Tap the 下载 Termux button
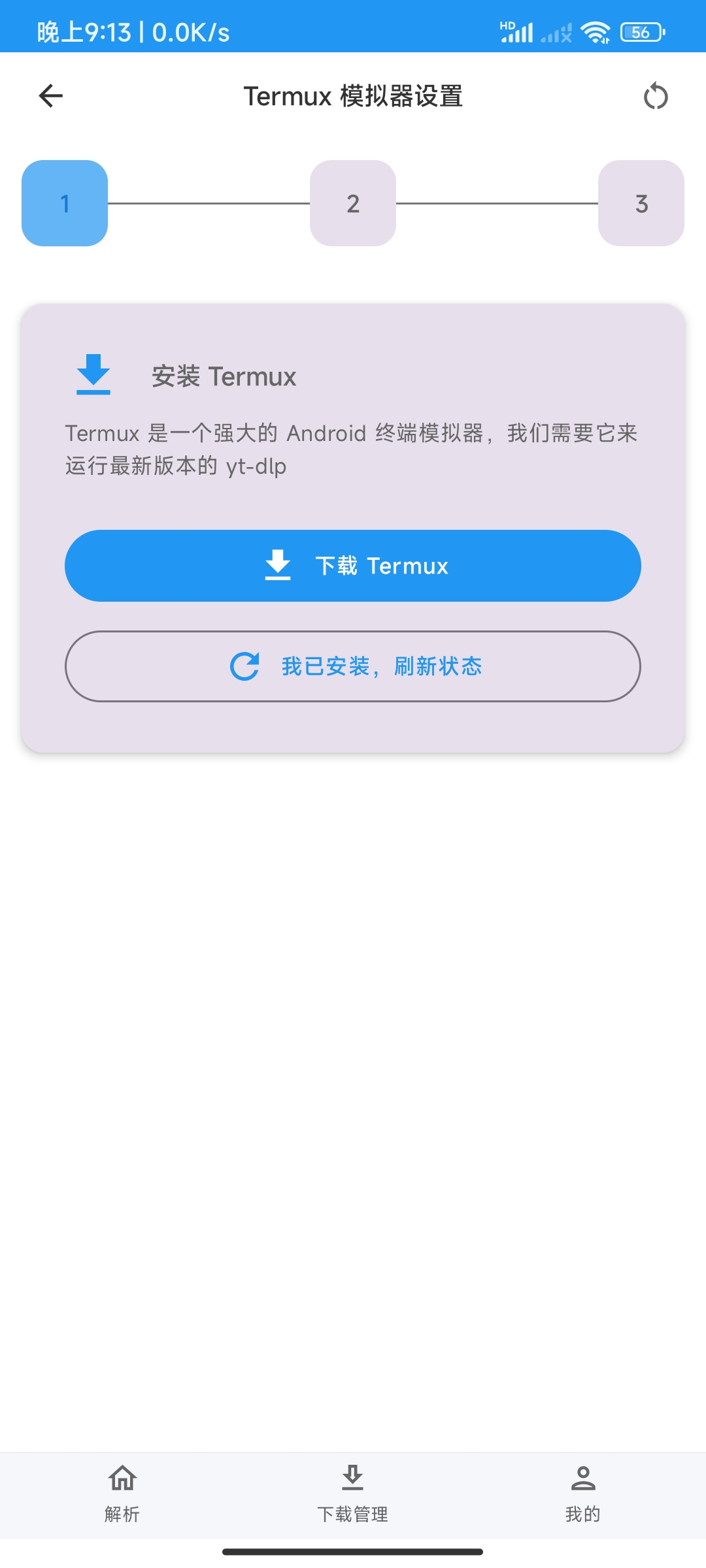This screenshot has width=706, height=1568. click(x=353, y=566)
